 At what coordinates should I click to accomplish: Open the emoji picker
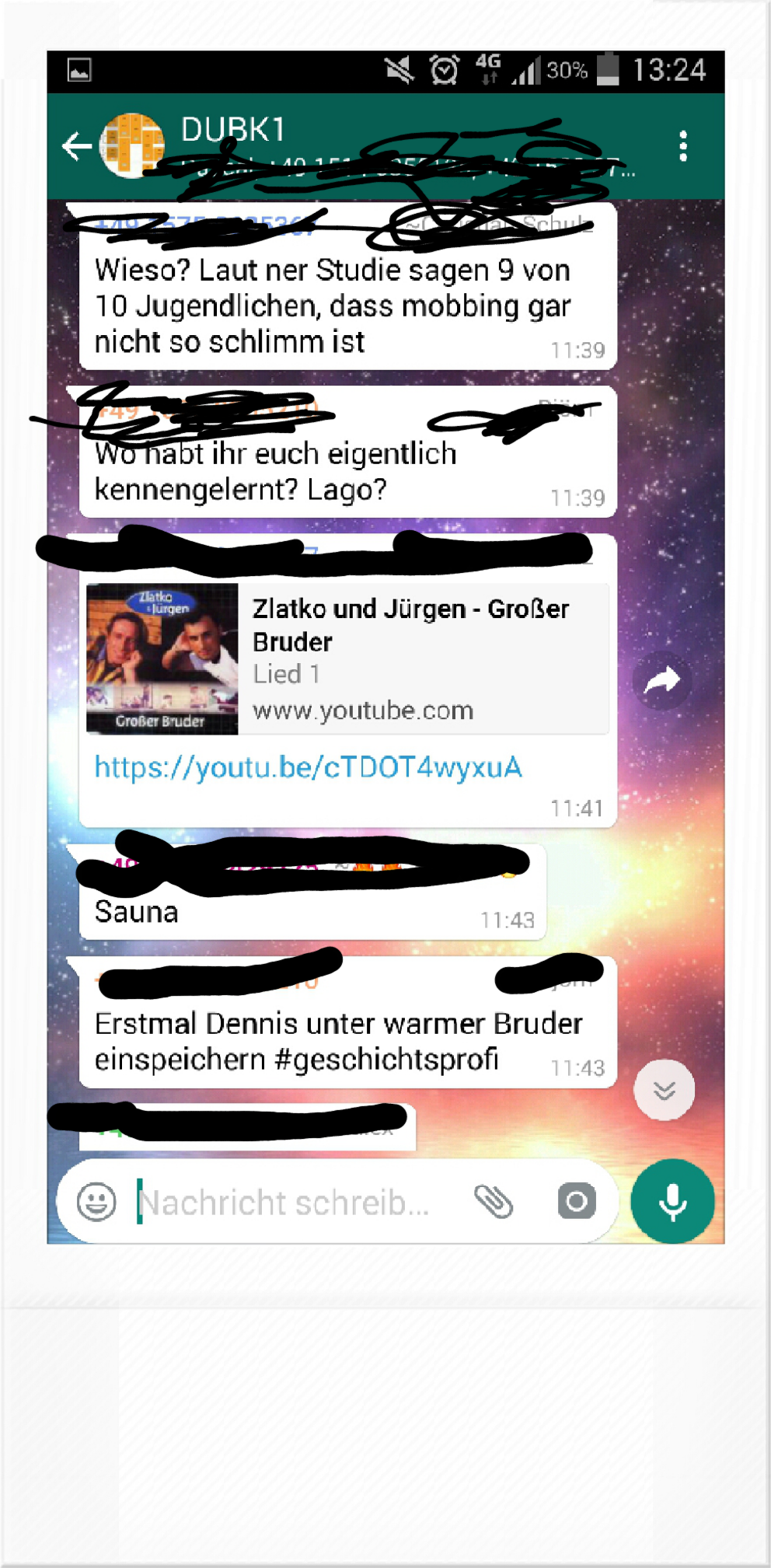[96, 1202]
